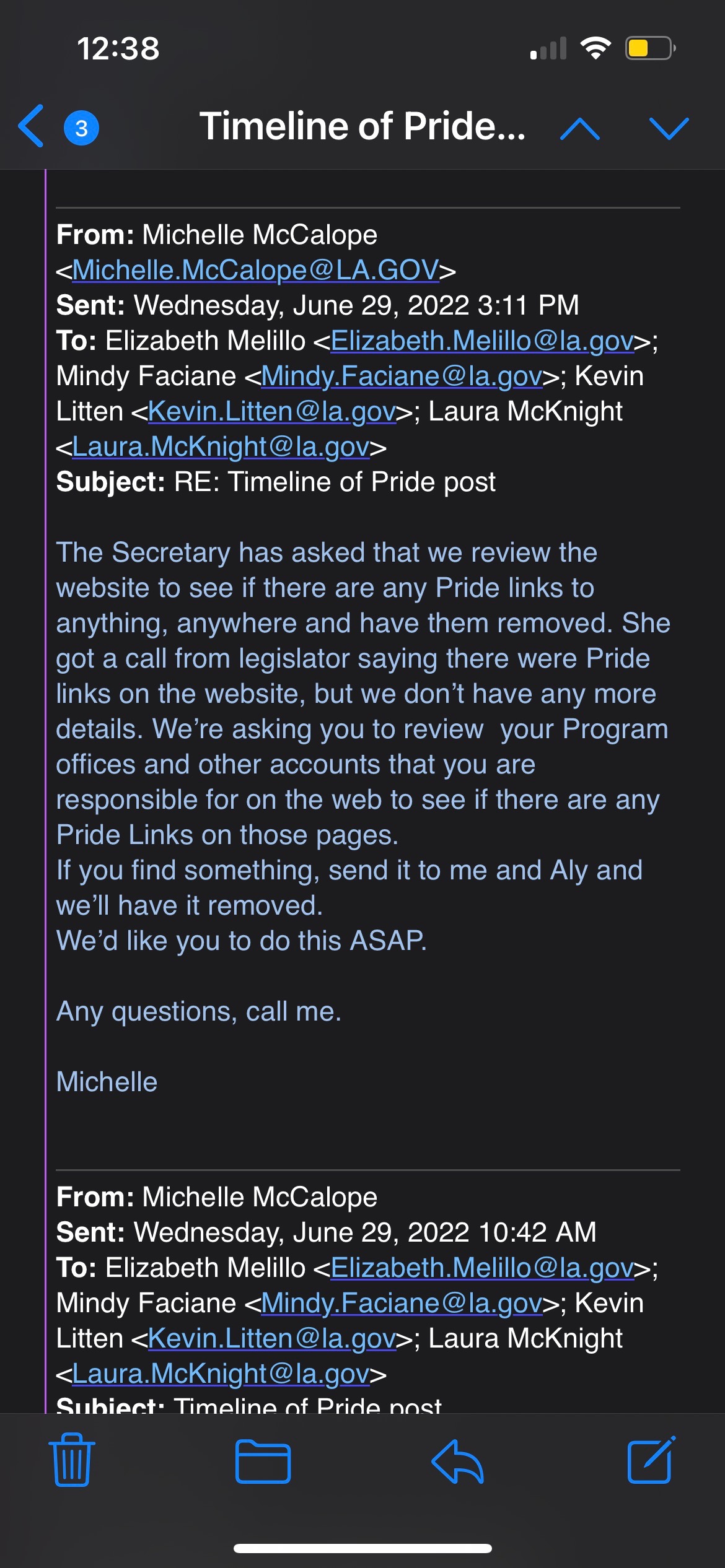Open Kevin.Litten@la.gov link in 3:11 PM email
725x1568 pixels.
(271, 412)
